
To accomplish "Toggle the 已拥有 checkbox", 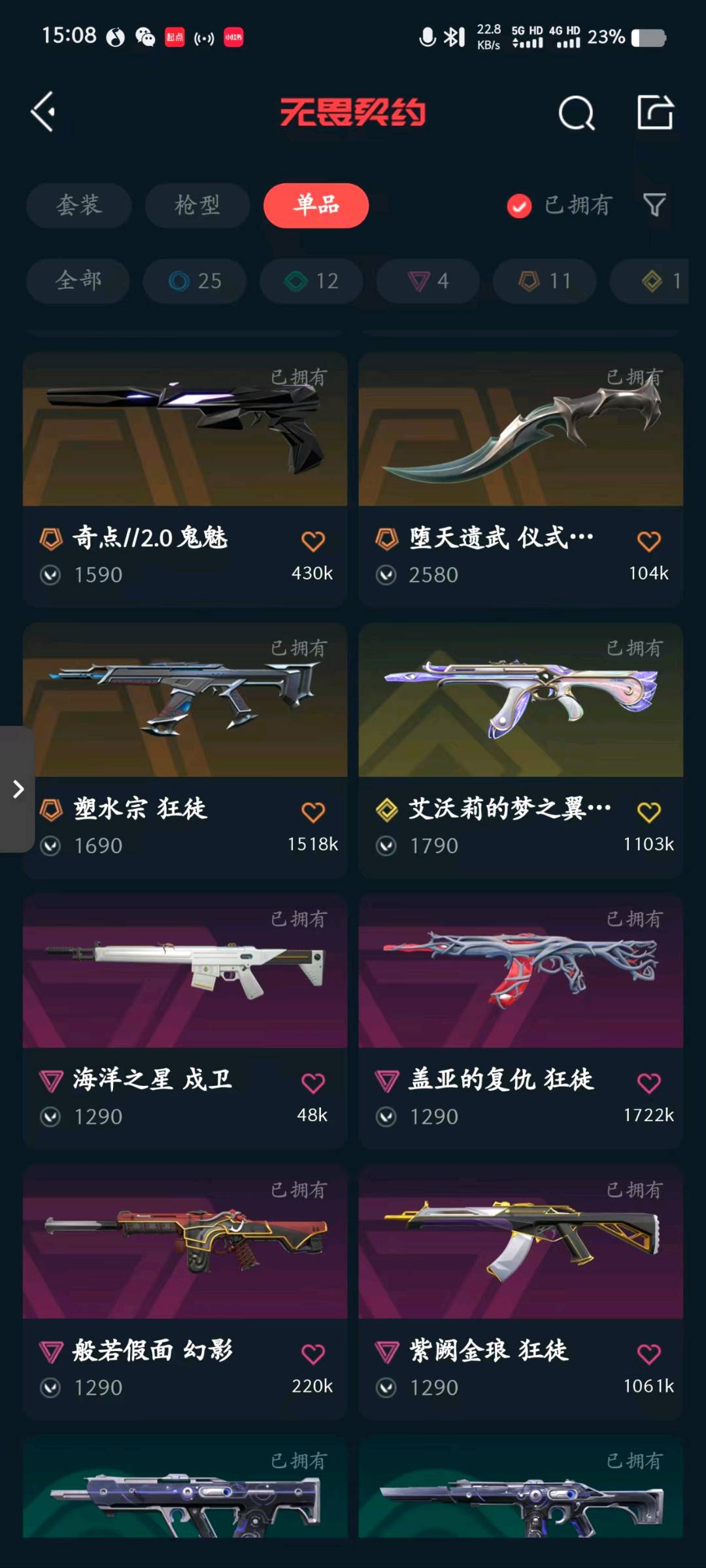I will pos(520,206).
